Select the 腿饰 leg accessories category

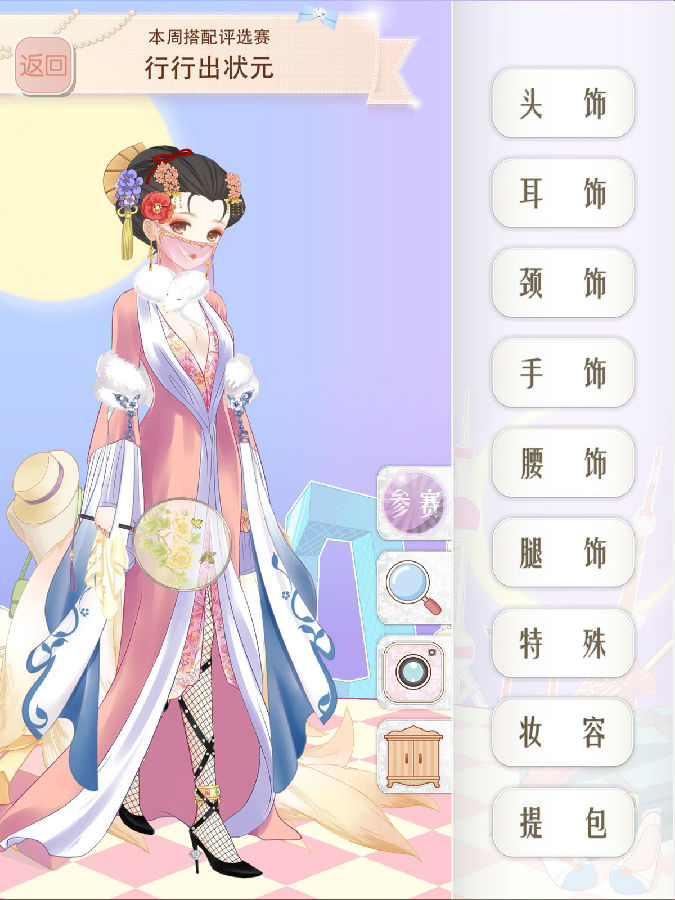click(x=563, y=553)
